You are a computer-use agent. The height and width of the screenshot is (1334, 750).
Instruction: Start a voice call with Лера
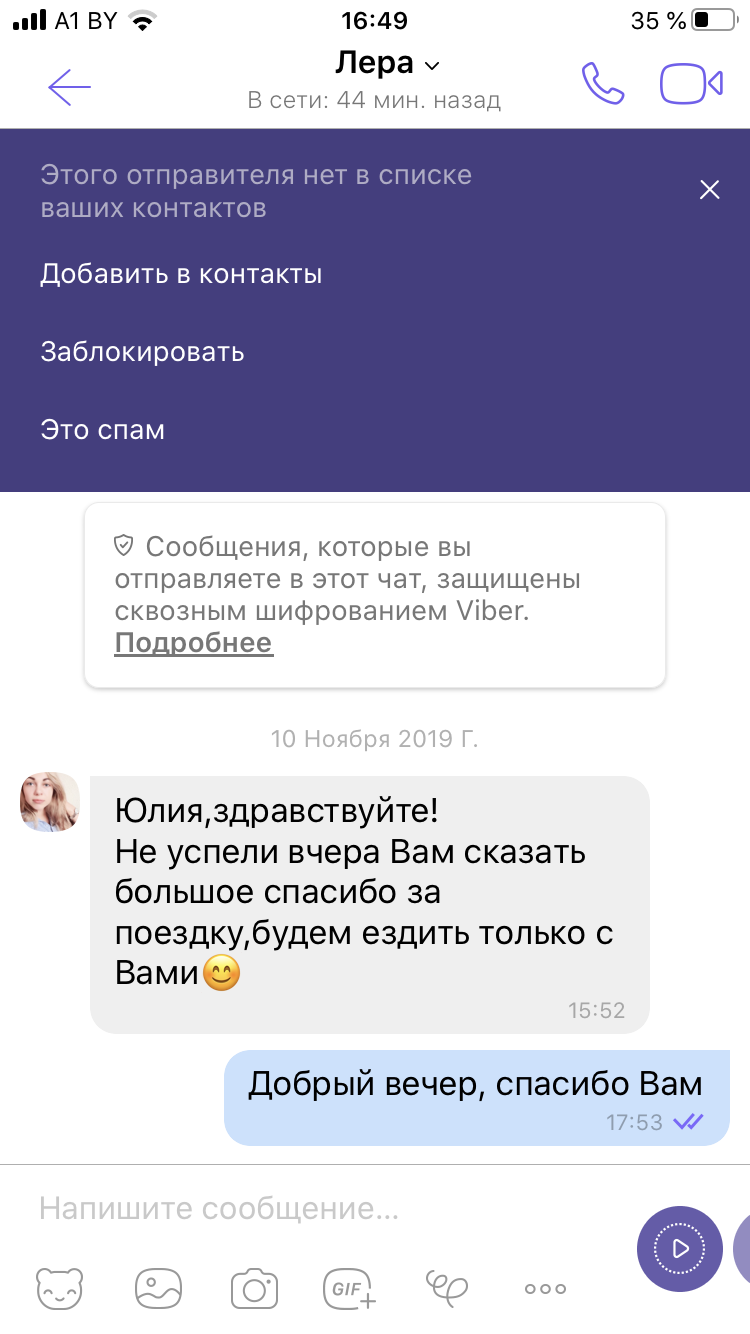(x=603, y=84)
